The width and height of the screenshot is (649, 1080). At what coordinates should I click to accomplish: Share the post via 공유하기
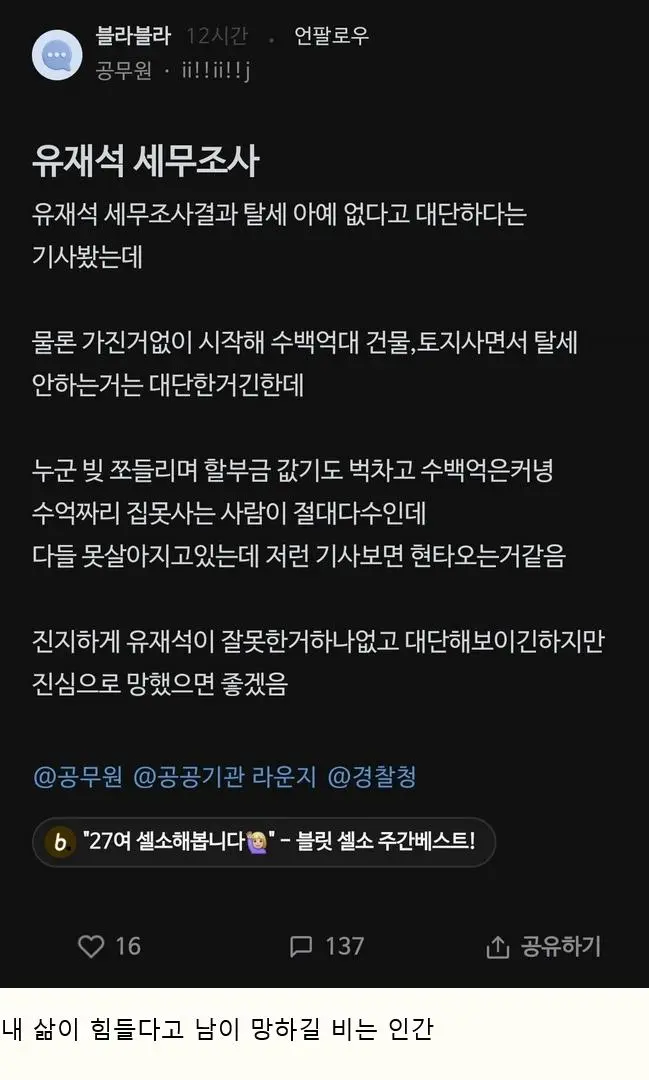click(543, 946)
